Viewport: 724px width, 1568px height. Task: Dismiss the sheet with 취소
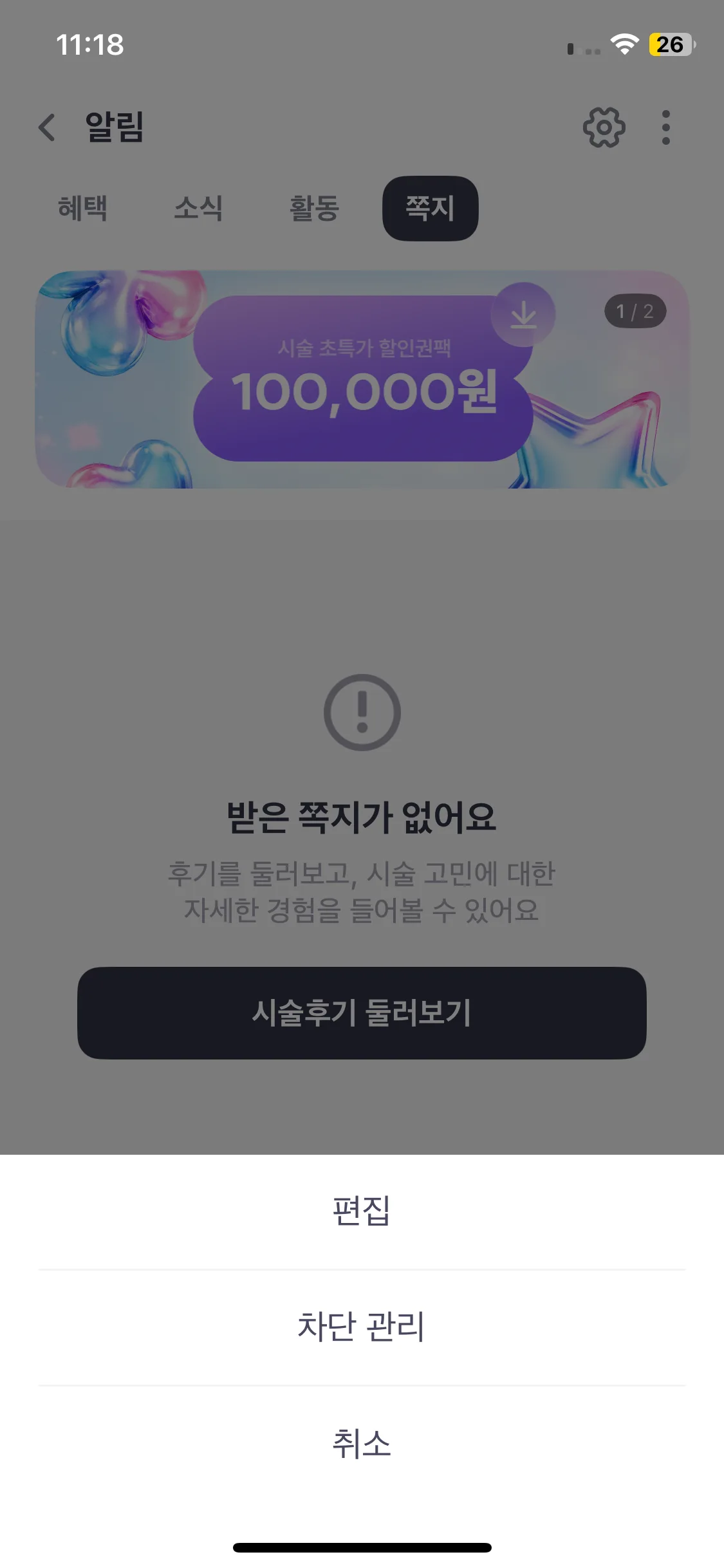tap(361, 1442)
